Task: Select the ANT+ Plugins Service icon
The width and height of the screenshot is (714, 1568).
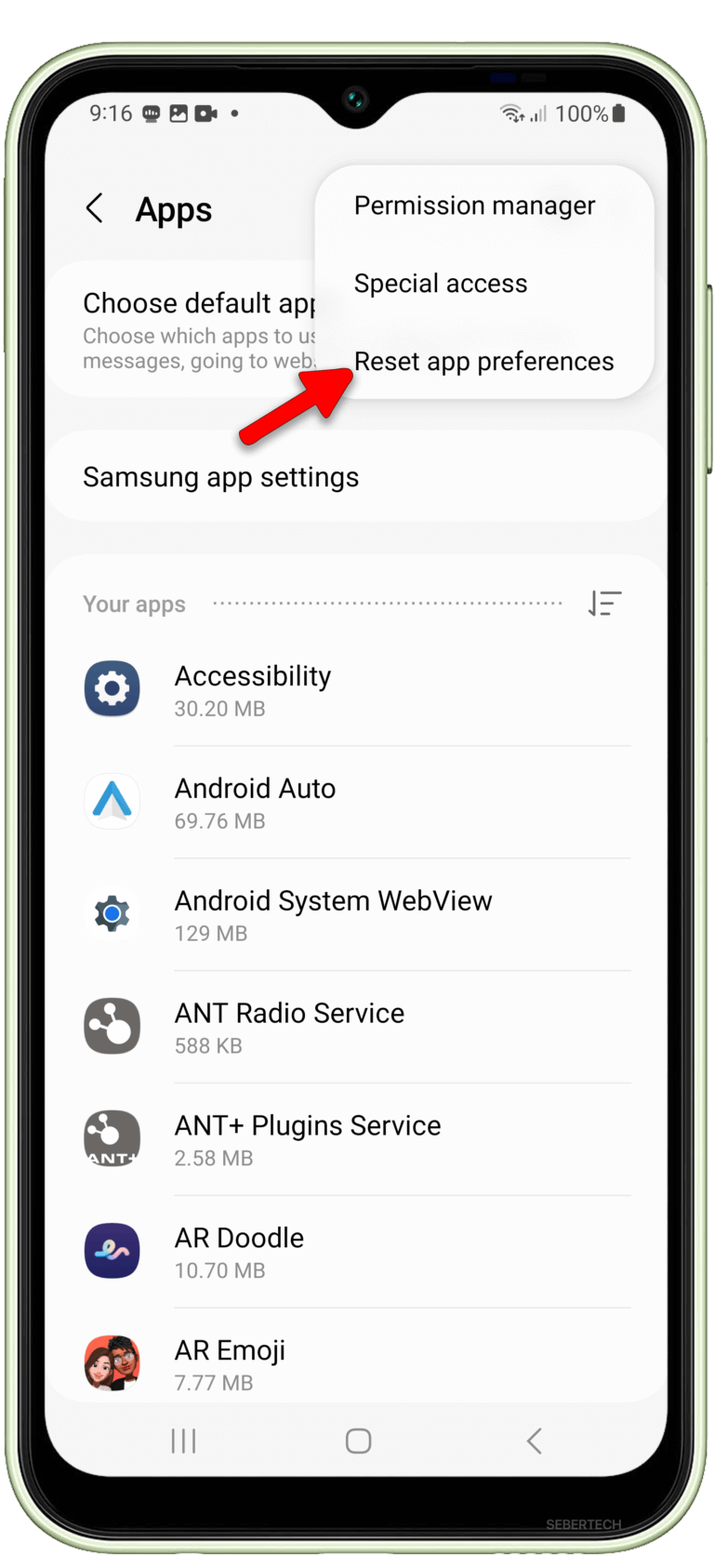Action: [x=112, y=1138]
